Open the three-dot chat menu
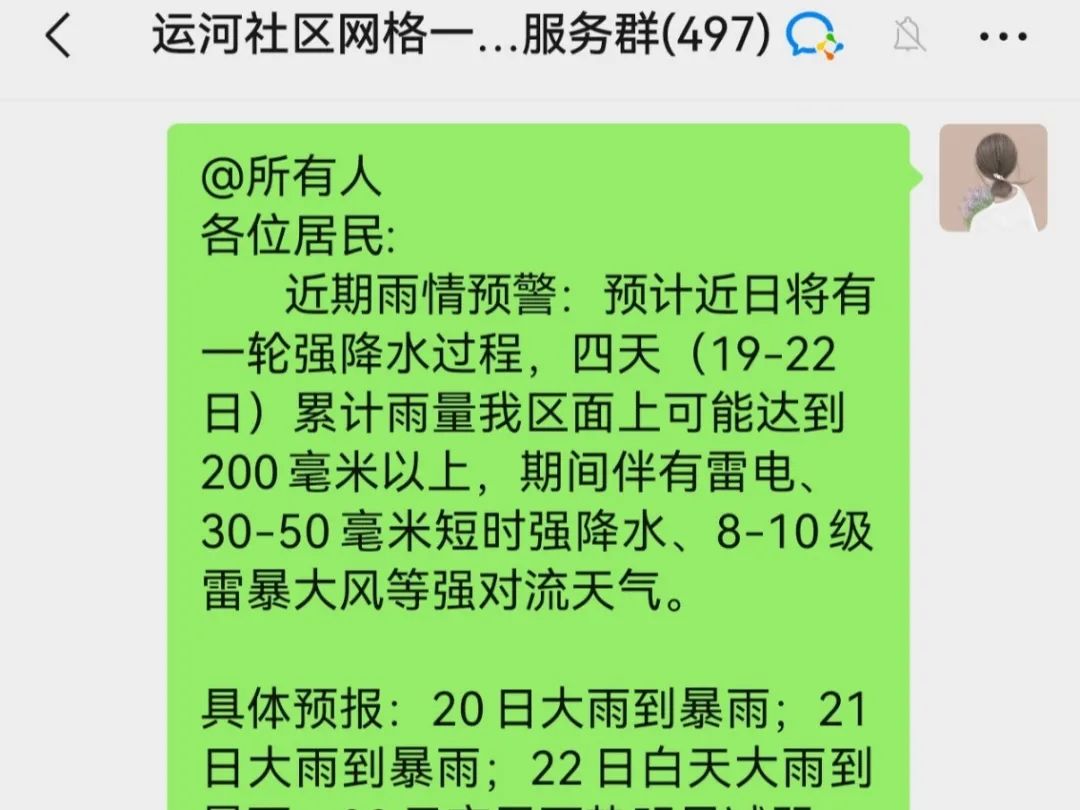The height and width of the screenshot is (810, 1080). (x=1003, y=38)
